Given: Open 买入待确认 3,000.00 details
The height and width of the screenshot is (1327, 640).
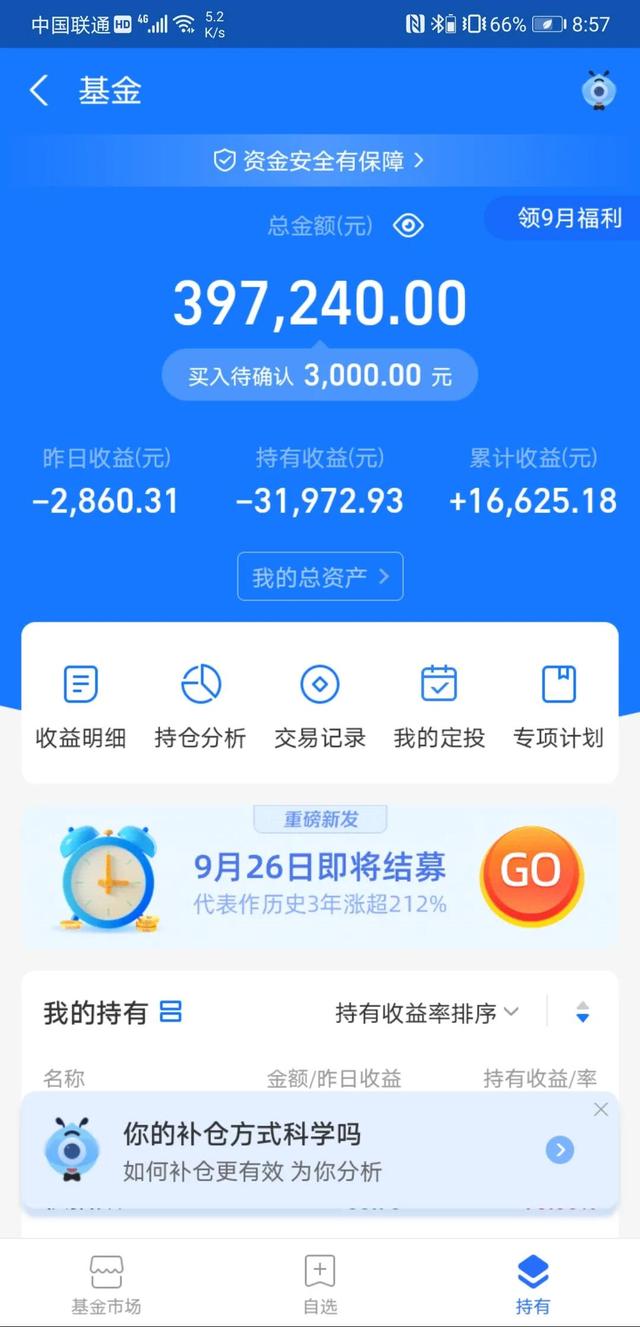Looking at the screenshot, I should pyautogui.click(x=320, y=375).
